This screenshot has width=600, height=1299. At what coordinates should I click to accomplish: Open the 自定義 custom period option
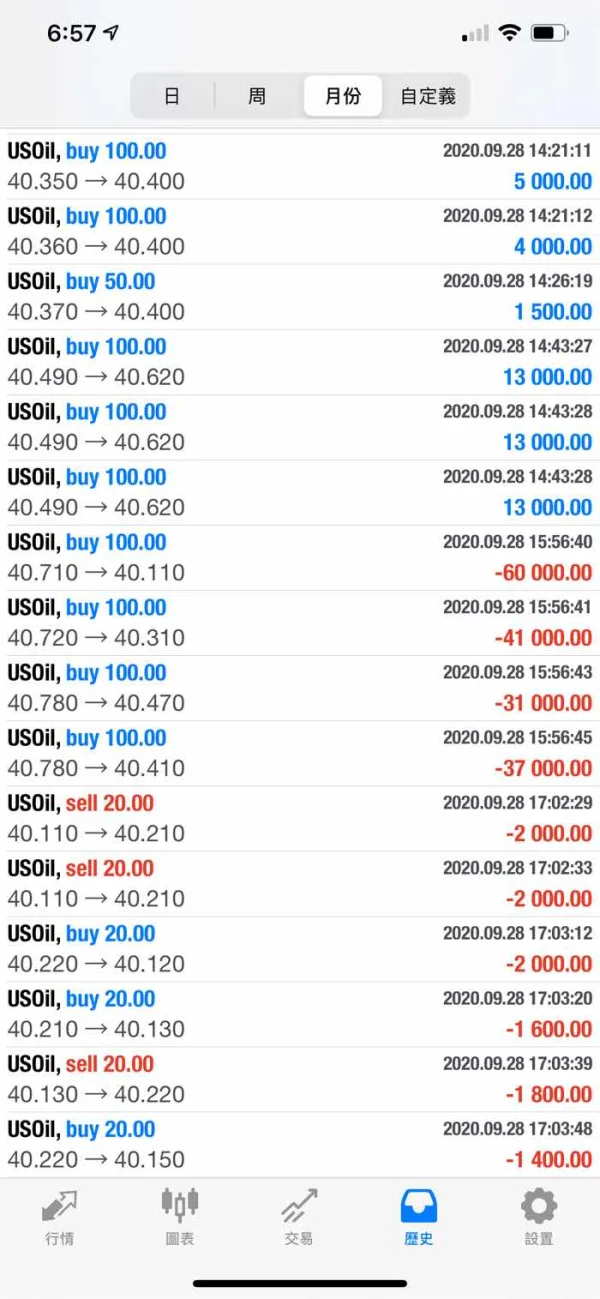click(427, 97)
